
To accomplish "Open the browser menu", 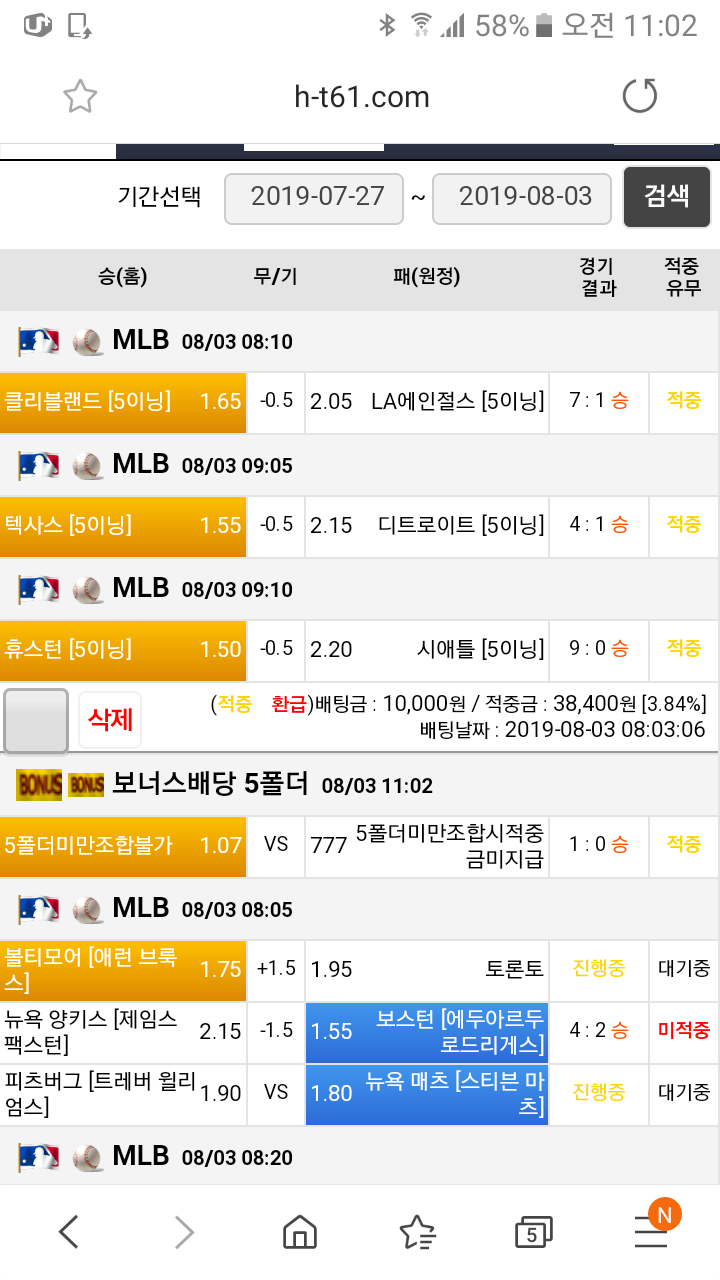I will click(651, 1232).
